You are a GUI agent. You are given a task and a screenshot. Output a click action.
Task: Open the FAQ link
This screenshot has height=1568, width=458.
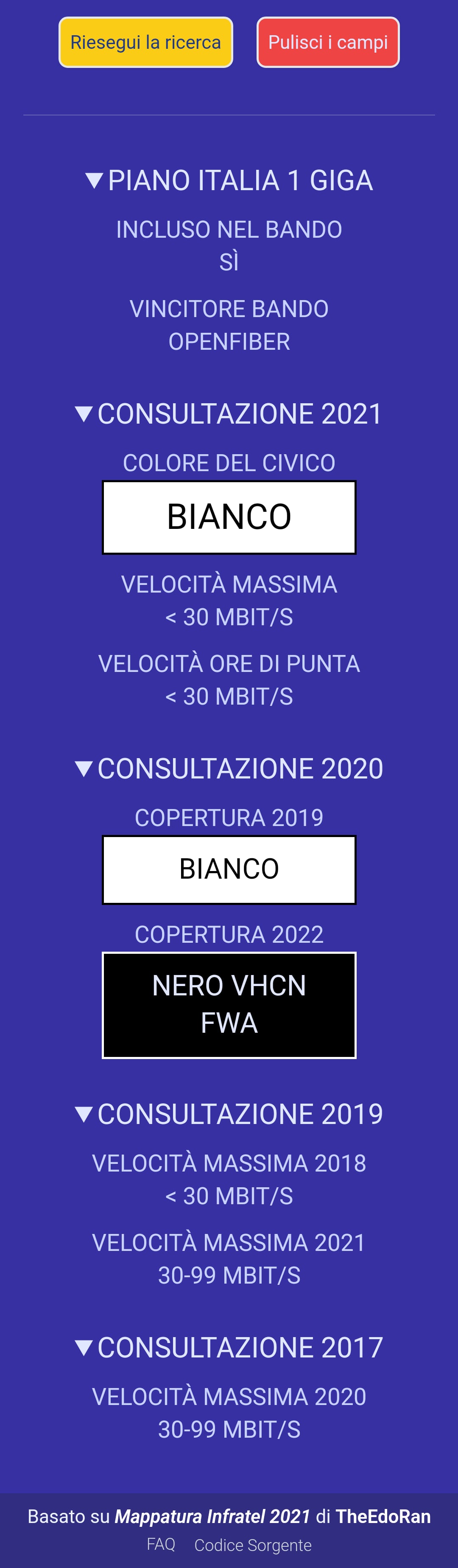(x=161, y=1544)
